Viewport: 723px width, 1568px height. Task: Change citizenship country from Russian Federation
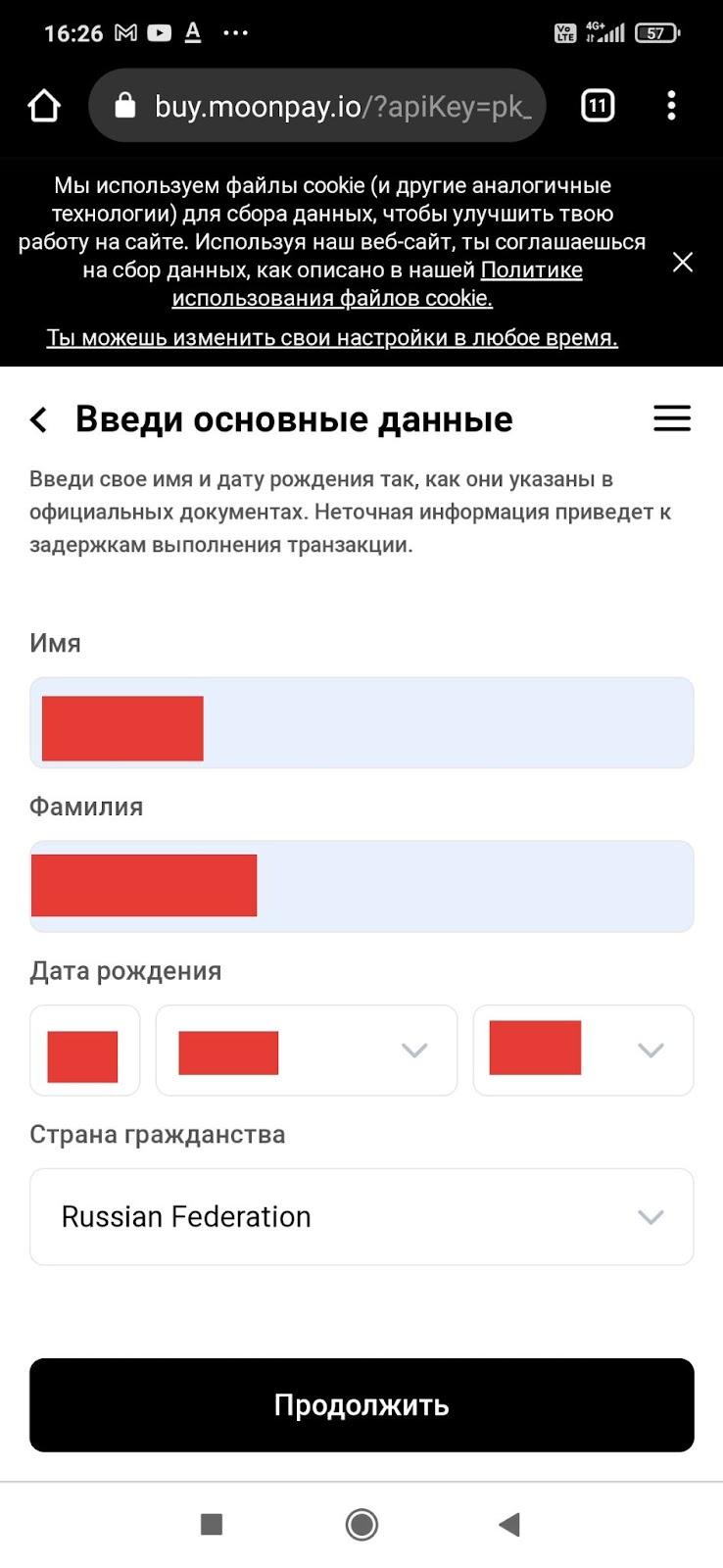pyautogui.click(x=361, y=1217)
